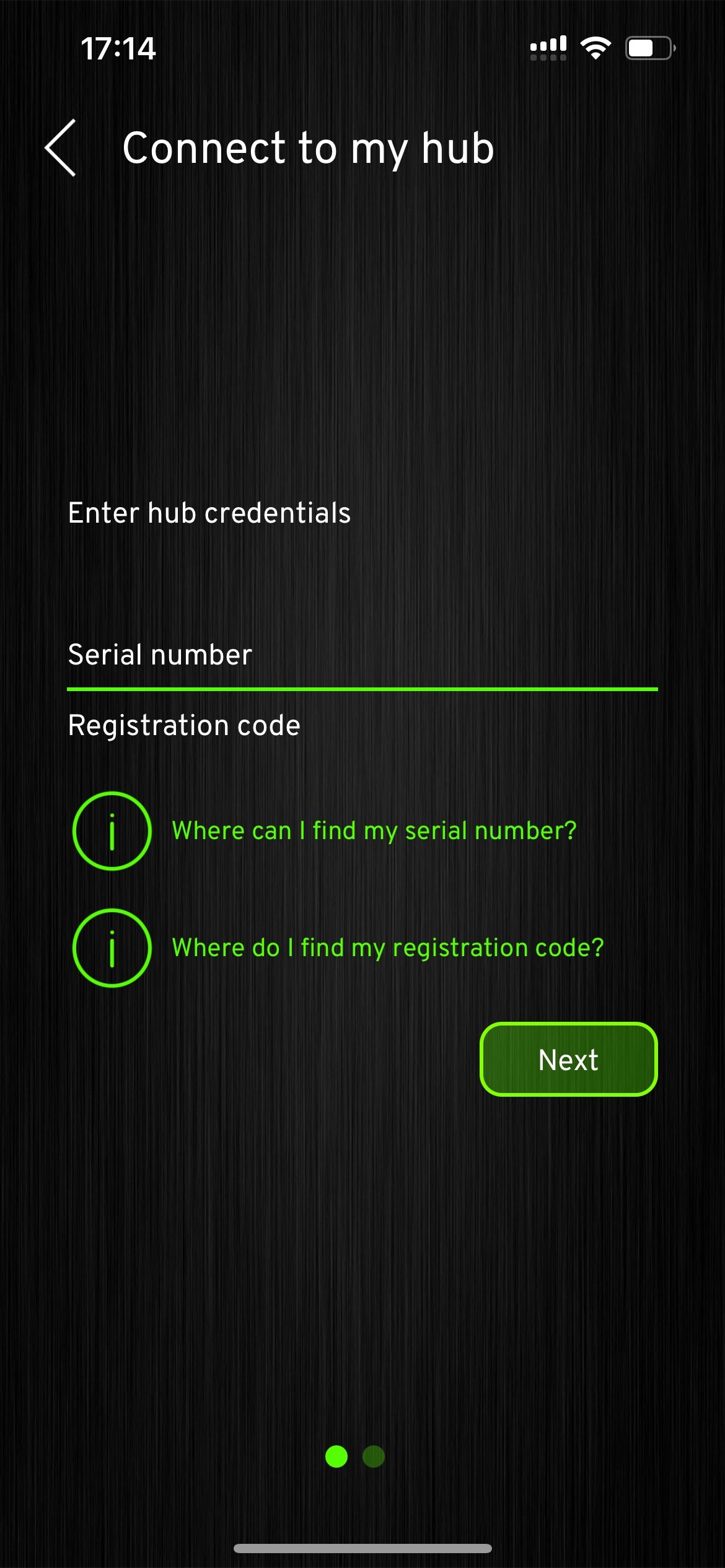Focus the Serial number field
This screenshot has height=1568, width=725.
coord(362,655)
